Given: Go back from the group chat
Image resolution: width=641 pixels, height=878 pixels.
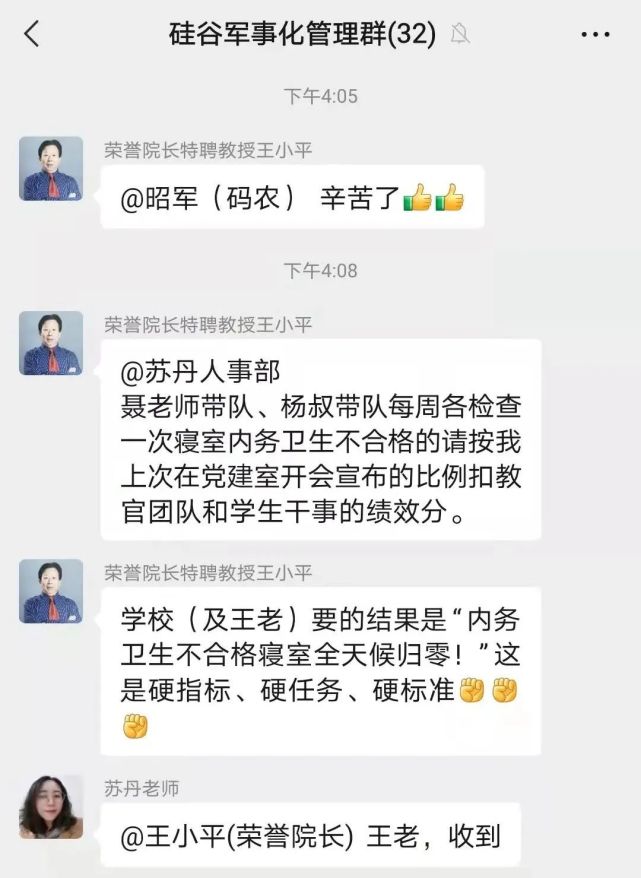Looking at the screenshot, I should point(32,35).
